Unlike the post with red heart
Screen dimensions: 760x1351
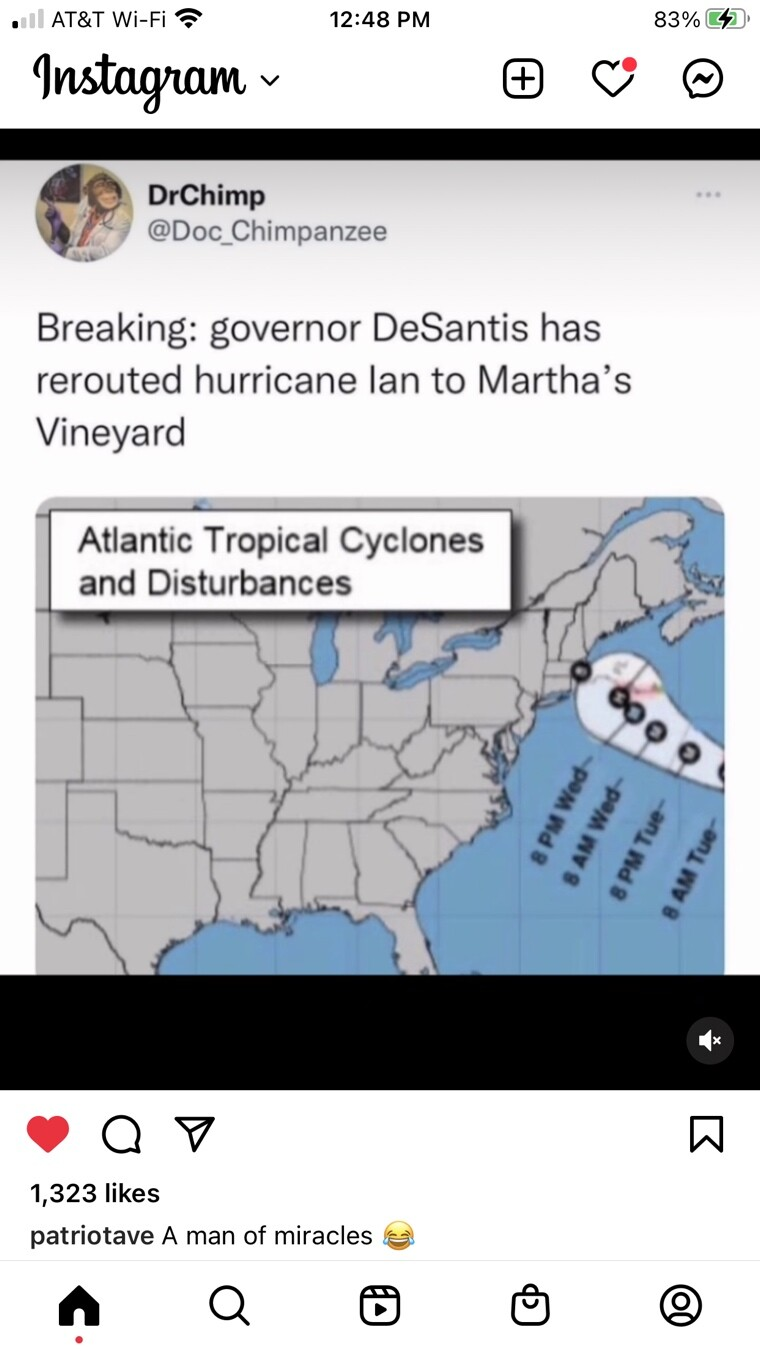point(48,1134)
